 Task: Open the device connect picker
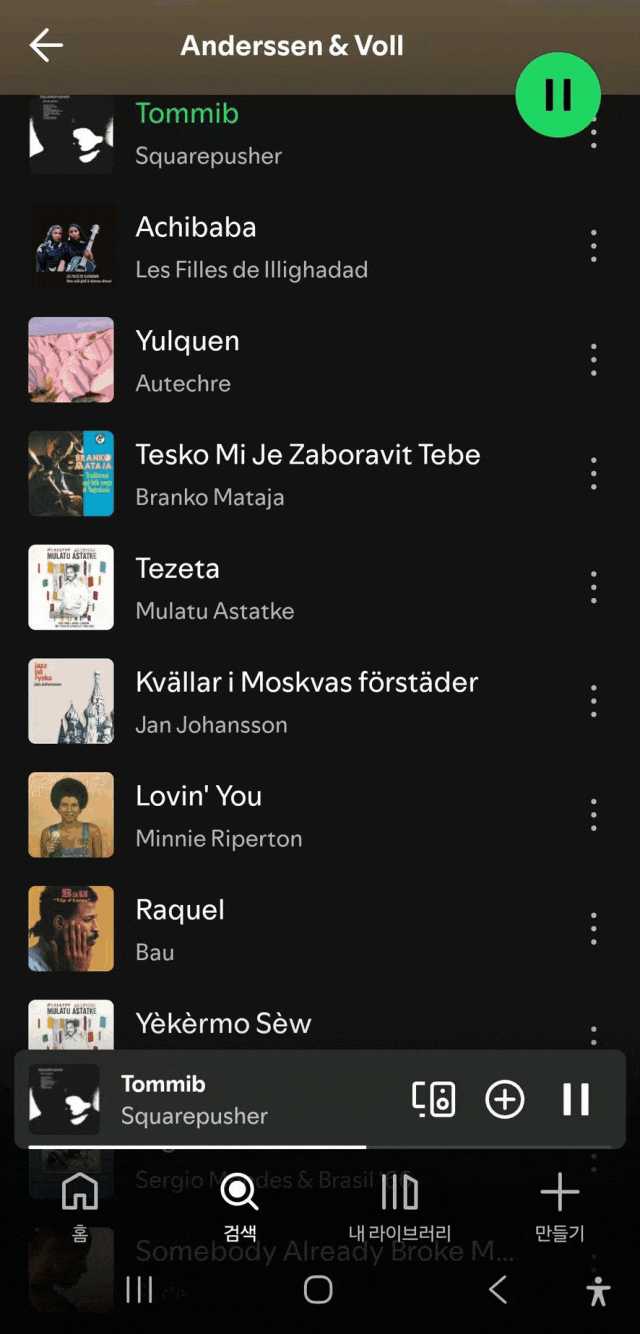[434, 1099]
